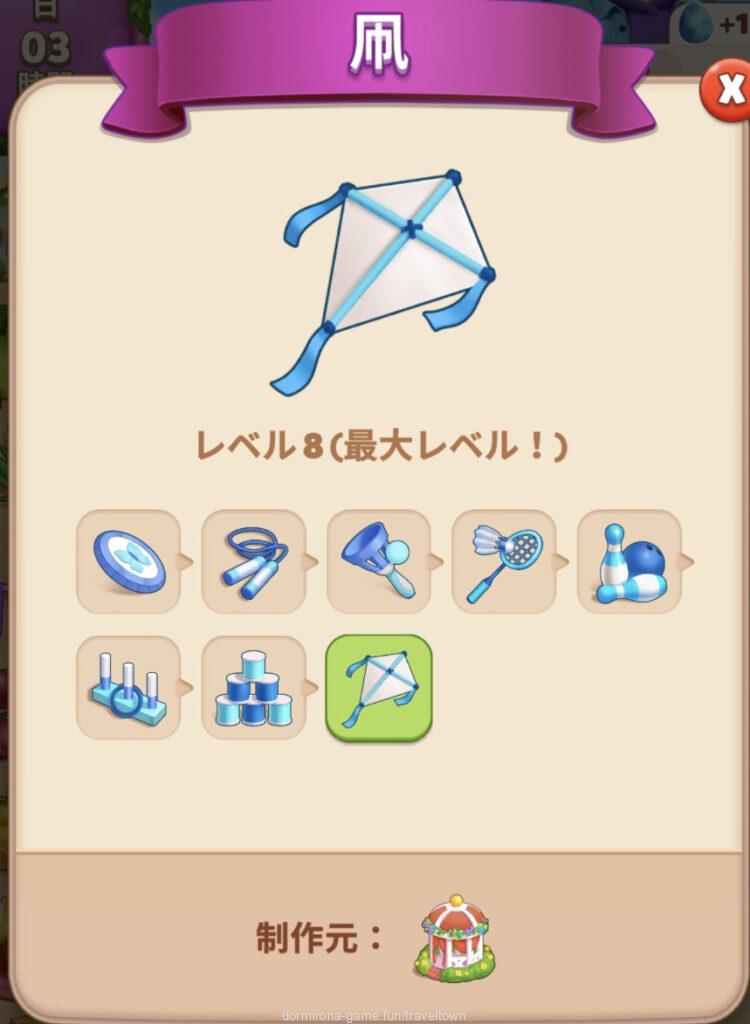Select the ring toss item
The height and width of the screenshot is (1024, 750).
[128, 687]
